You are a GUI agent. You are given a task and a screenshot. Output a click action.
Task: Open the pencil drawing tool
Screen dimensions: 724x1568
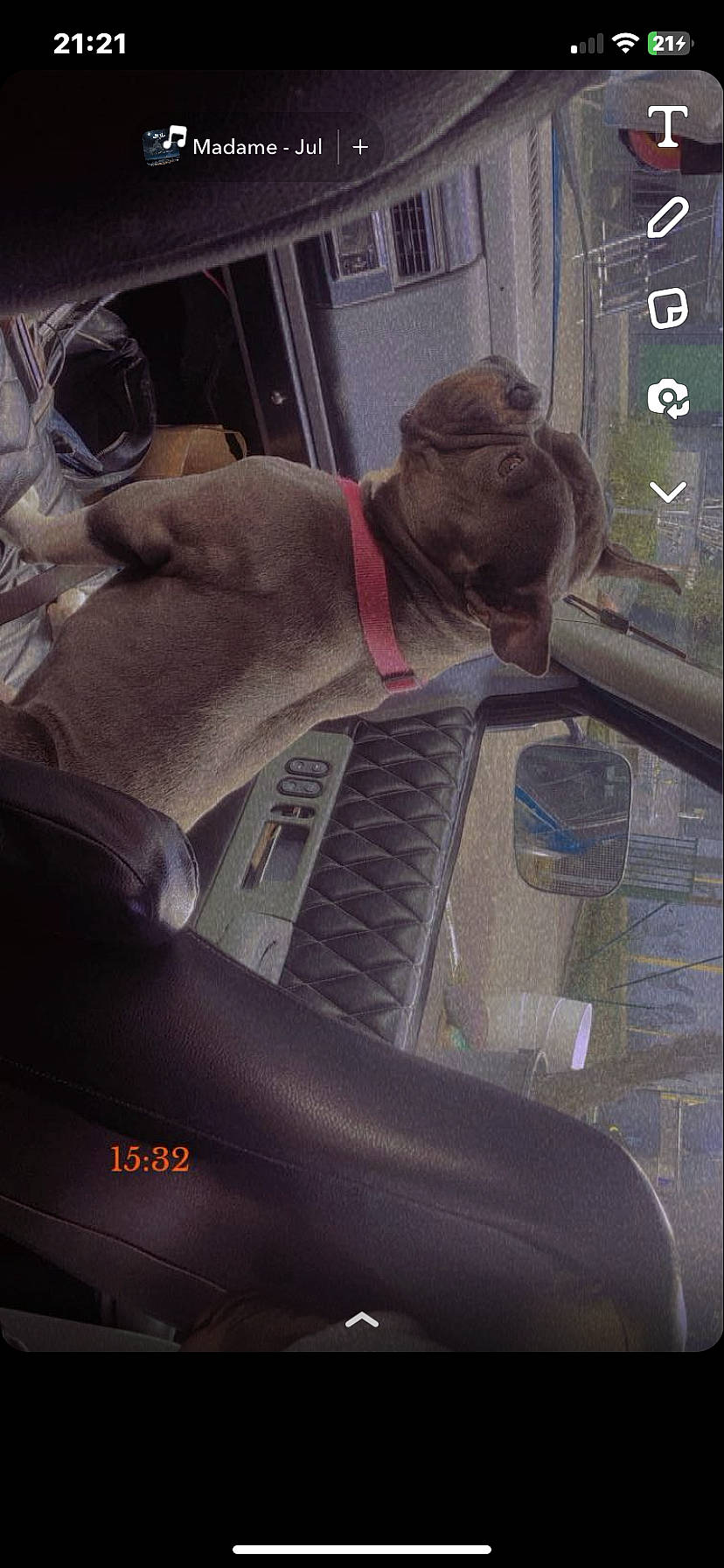coord(668,218)
